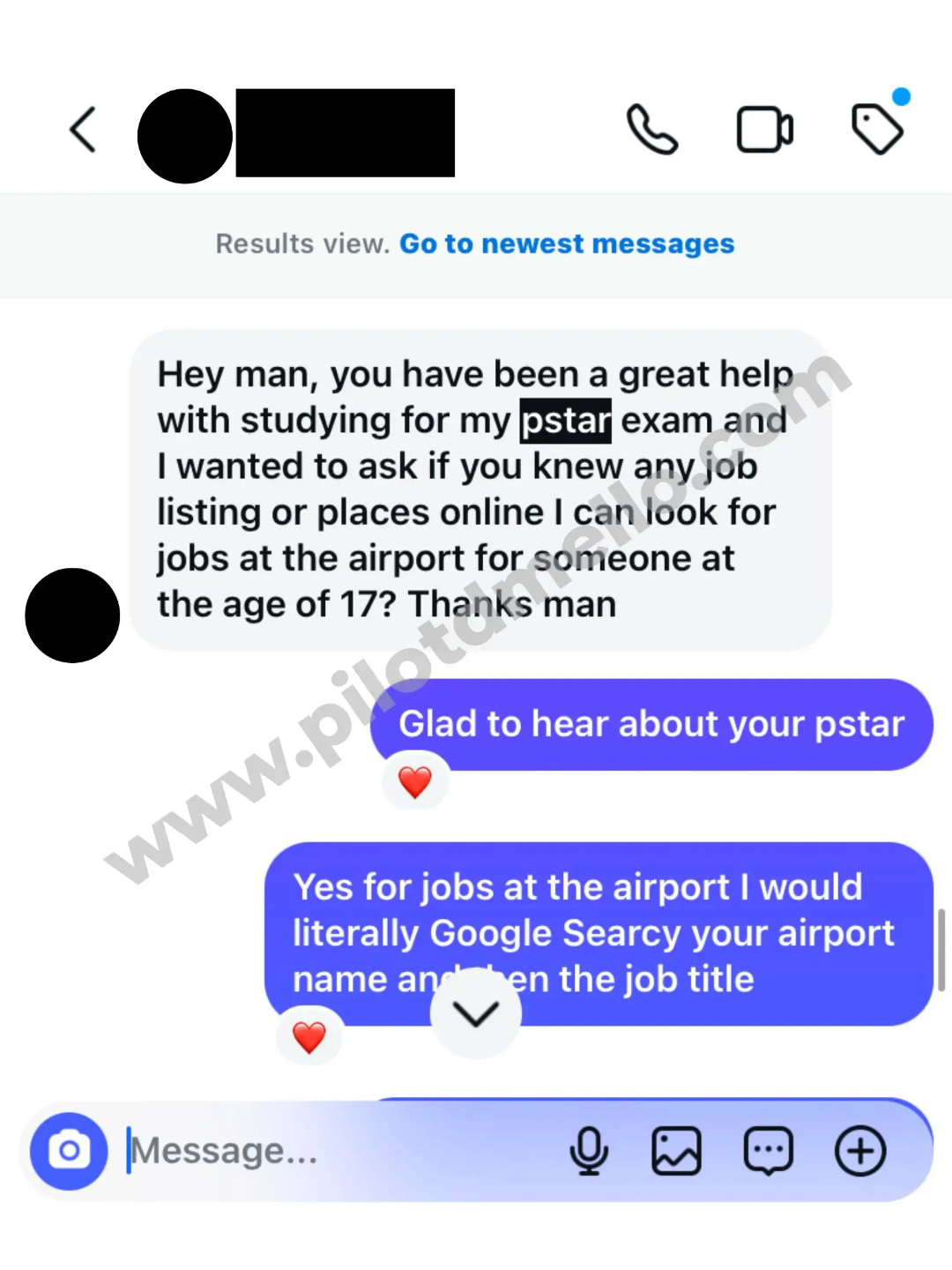Open the sticker chat bubble icon
The width and height of the screenshot is (952, 1270).
[769, 1151]
